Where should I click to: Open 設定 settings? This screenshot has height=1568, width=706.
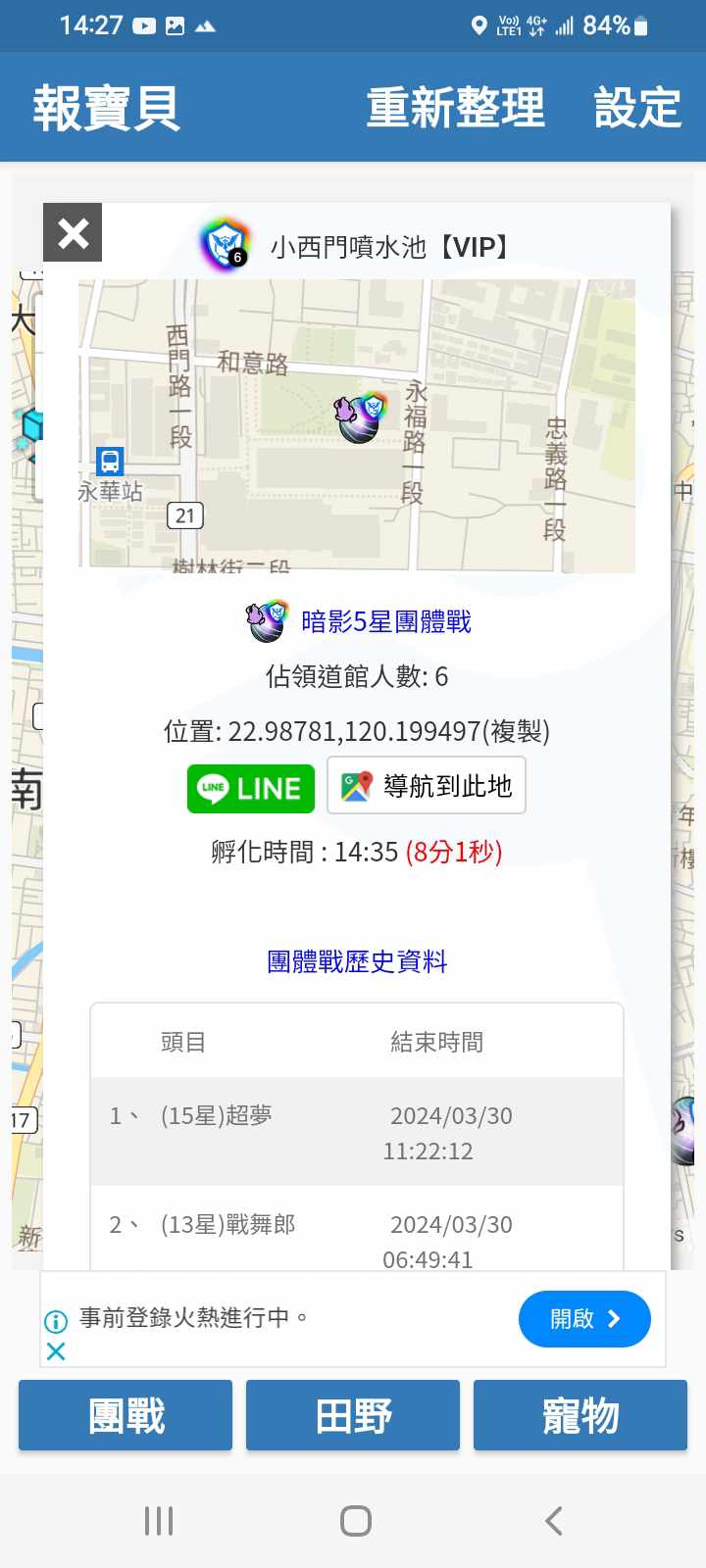coord(637,108)
